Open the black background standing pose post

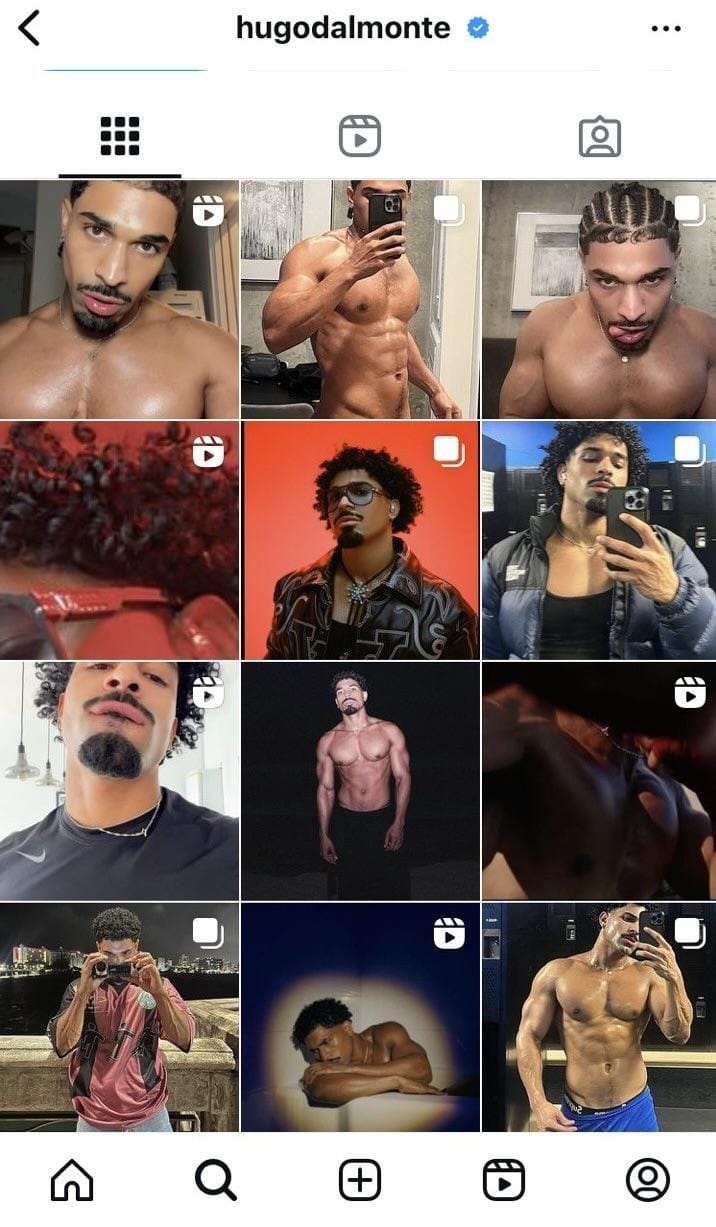(x=360, y=781)
